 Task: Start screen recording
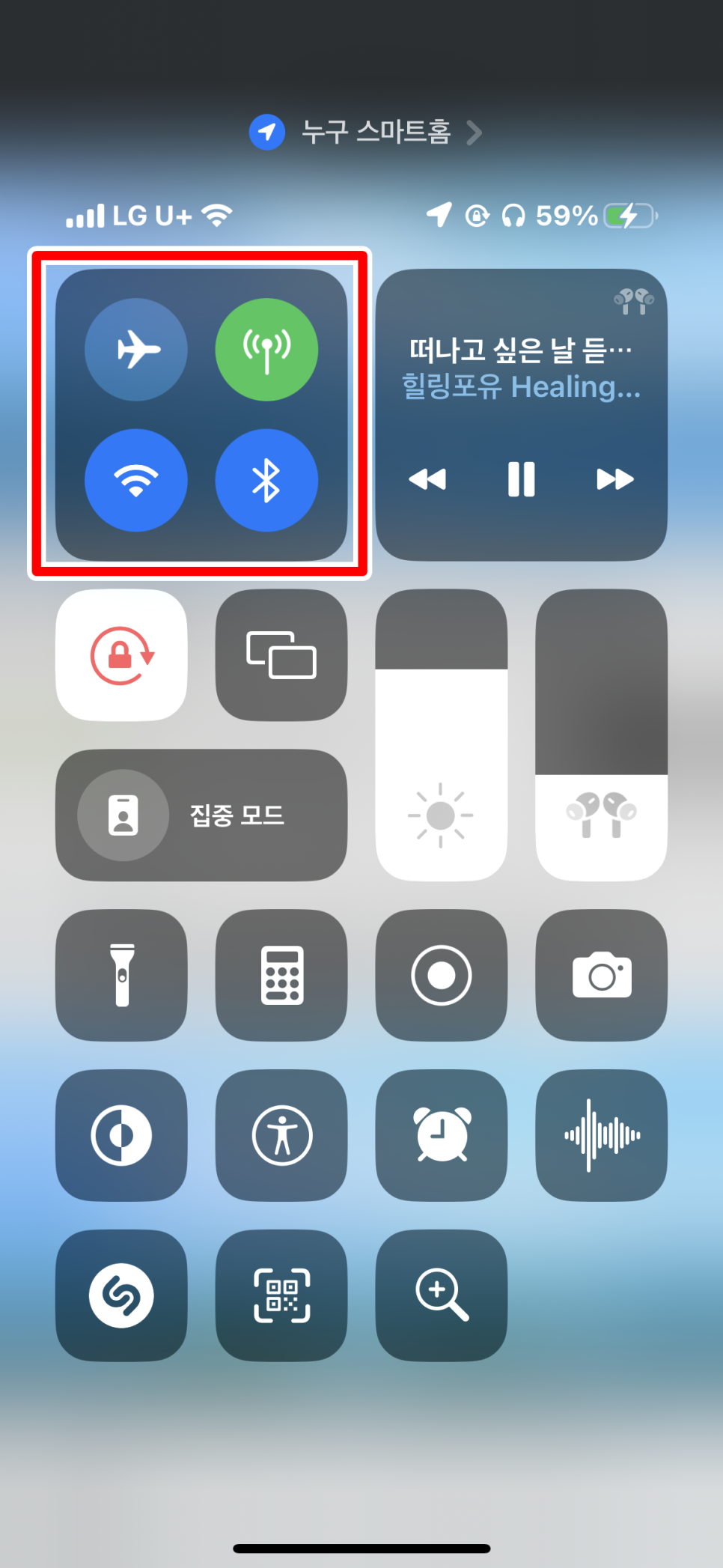tap(442, 975)
